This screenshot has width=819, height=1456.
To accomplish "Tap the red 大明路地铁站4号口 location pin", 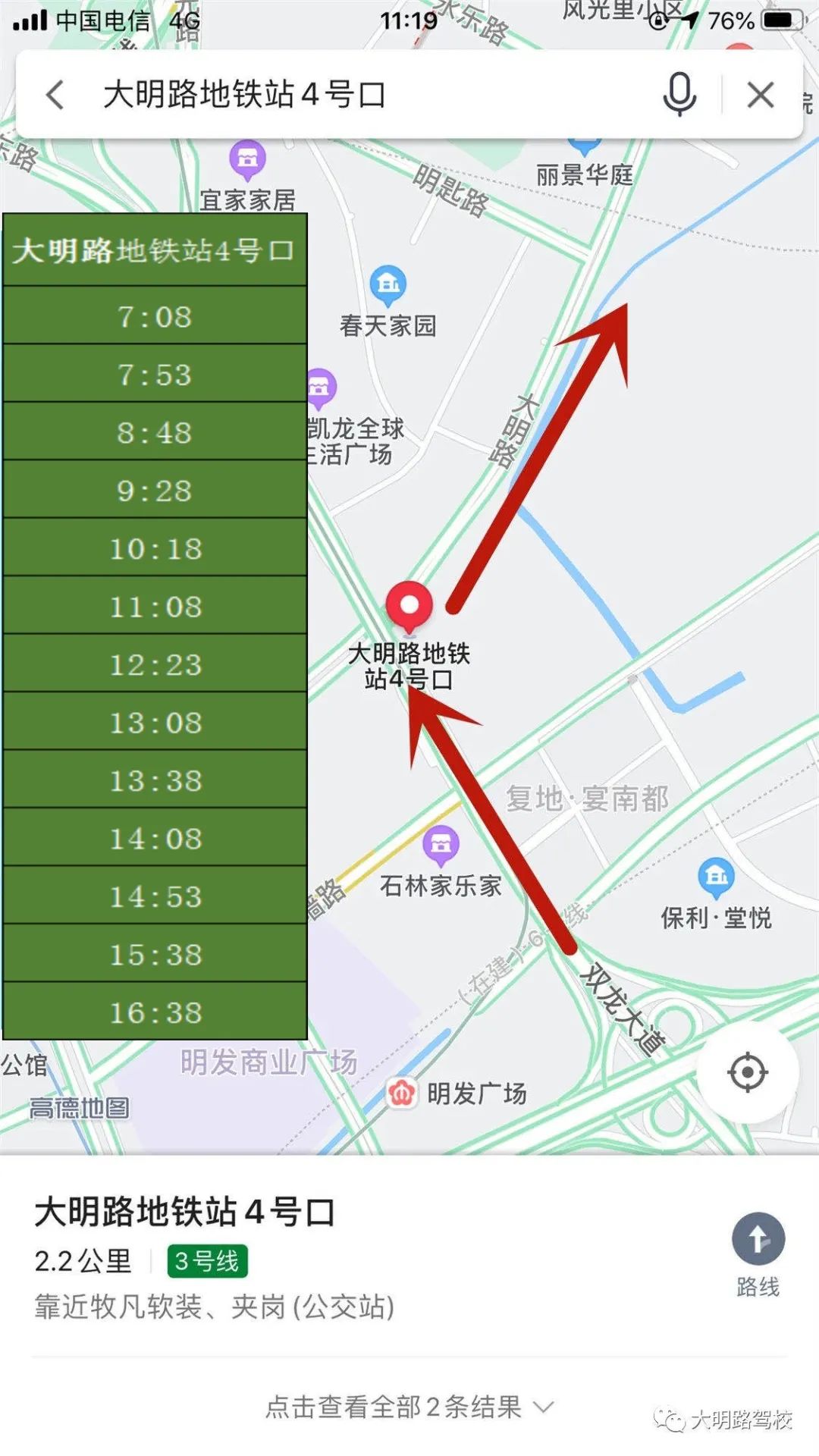I will tap(409, 606).
